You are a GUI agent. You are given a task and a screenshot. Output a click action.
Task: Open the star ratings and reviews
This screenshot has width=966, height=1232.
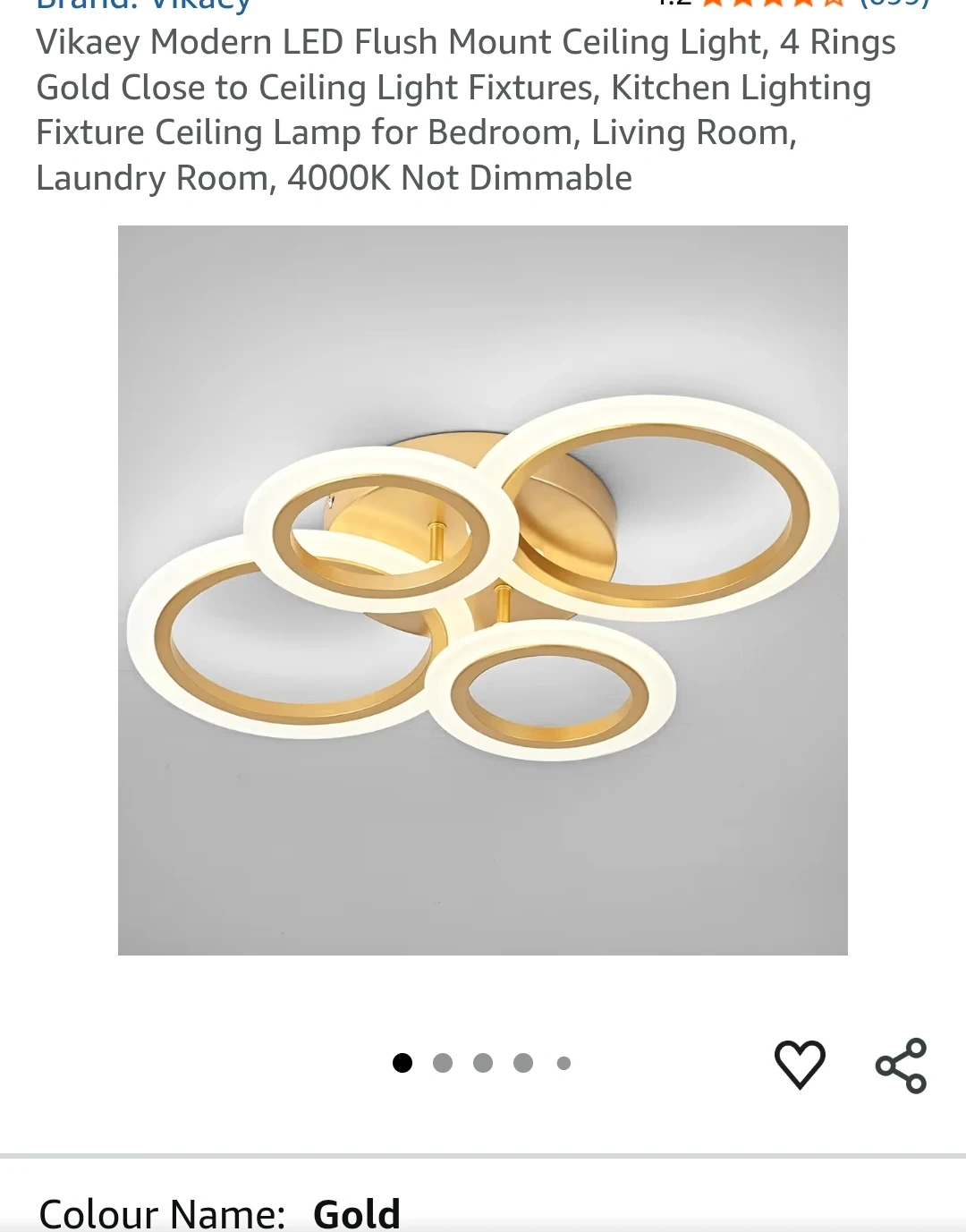[774, 4]
